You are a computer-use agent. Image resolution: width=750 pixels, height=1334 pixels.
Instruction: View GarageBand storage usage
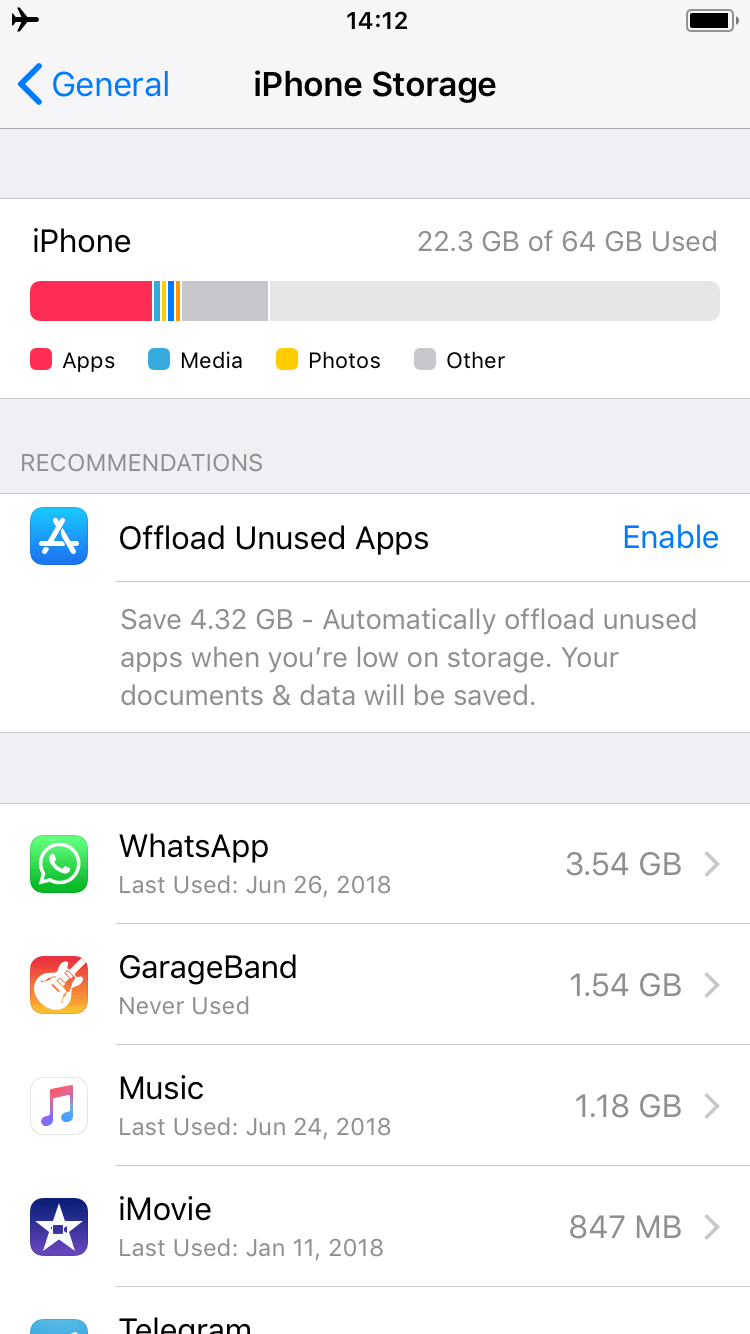pyautogui.click(x=375, y=985)
